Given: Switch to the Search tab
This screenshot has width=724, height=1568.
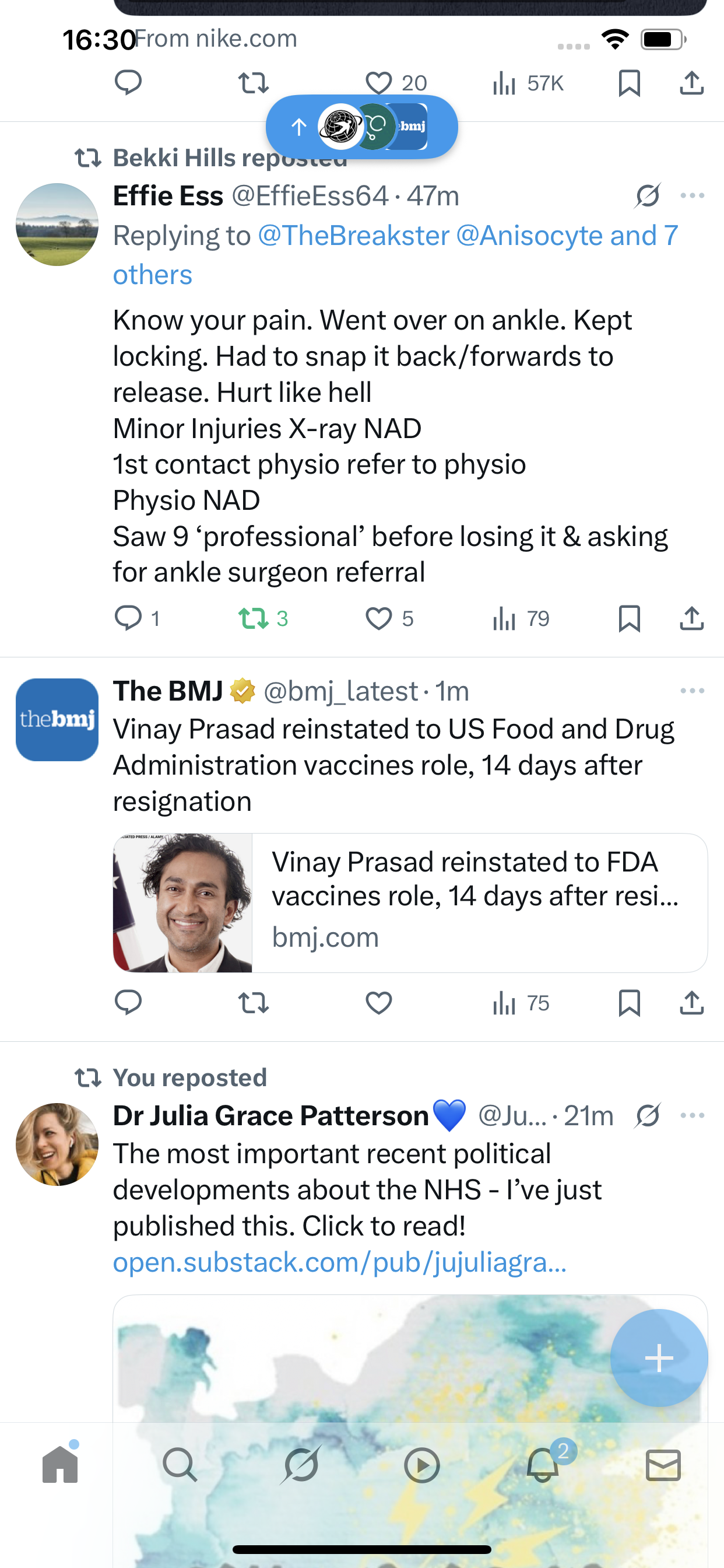Looking at the screenshot, I should click(x=180, y=1465).
